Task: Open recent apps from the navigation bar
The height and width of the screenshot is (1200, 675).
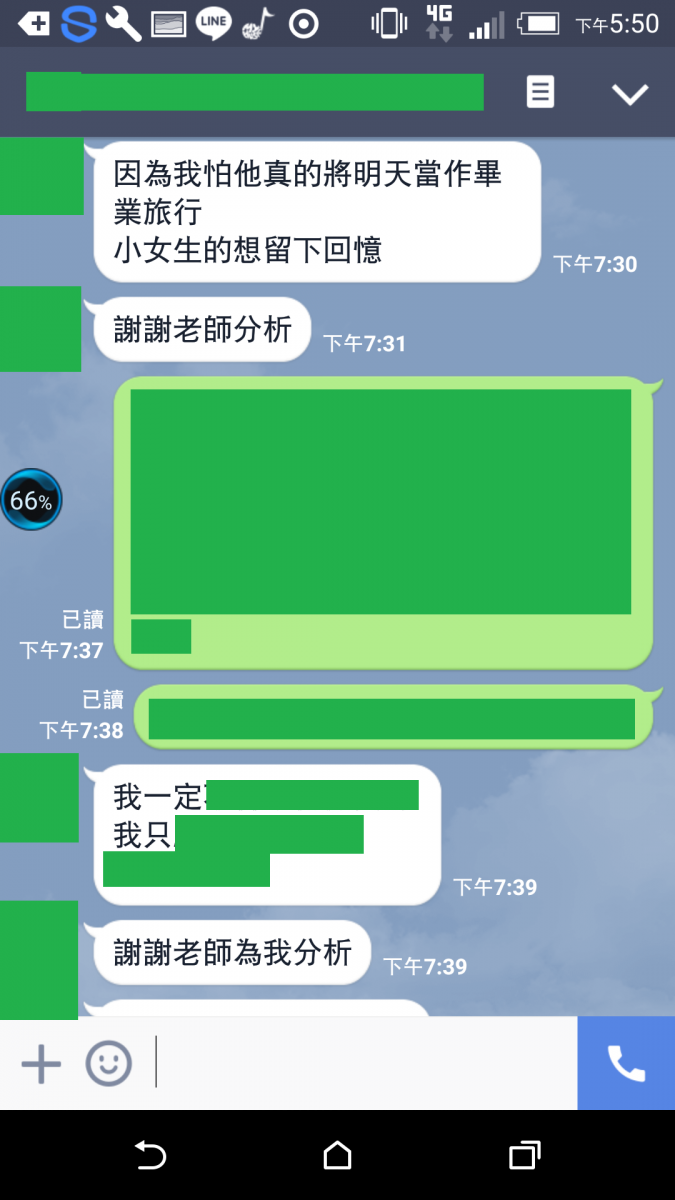Action: click(524, 1156)
